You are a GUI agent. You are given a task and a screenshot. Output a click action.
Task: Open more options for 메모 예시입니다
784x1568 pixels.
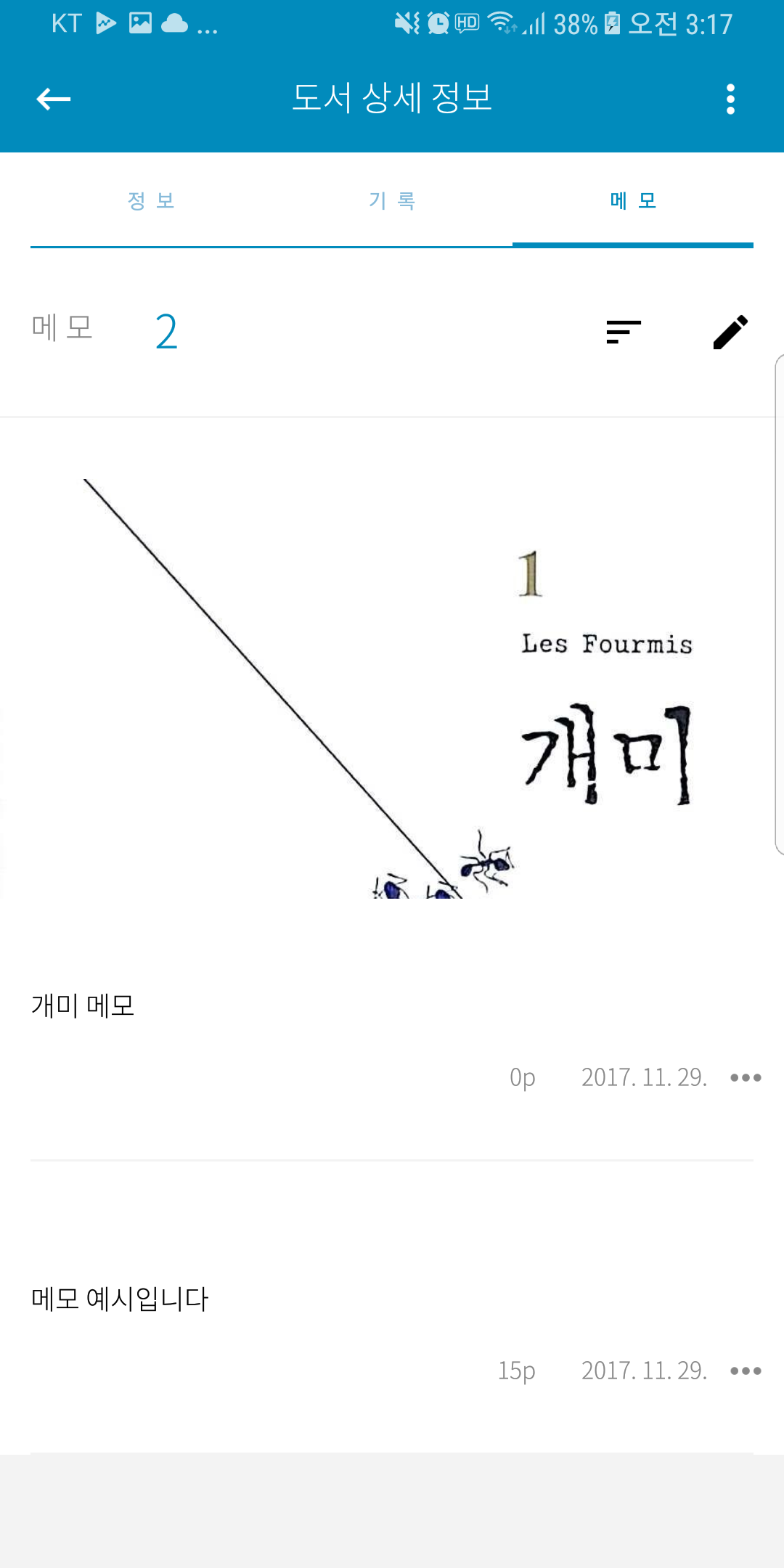[746, 1371]
